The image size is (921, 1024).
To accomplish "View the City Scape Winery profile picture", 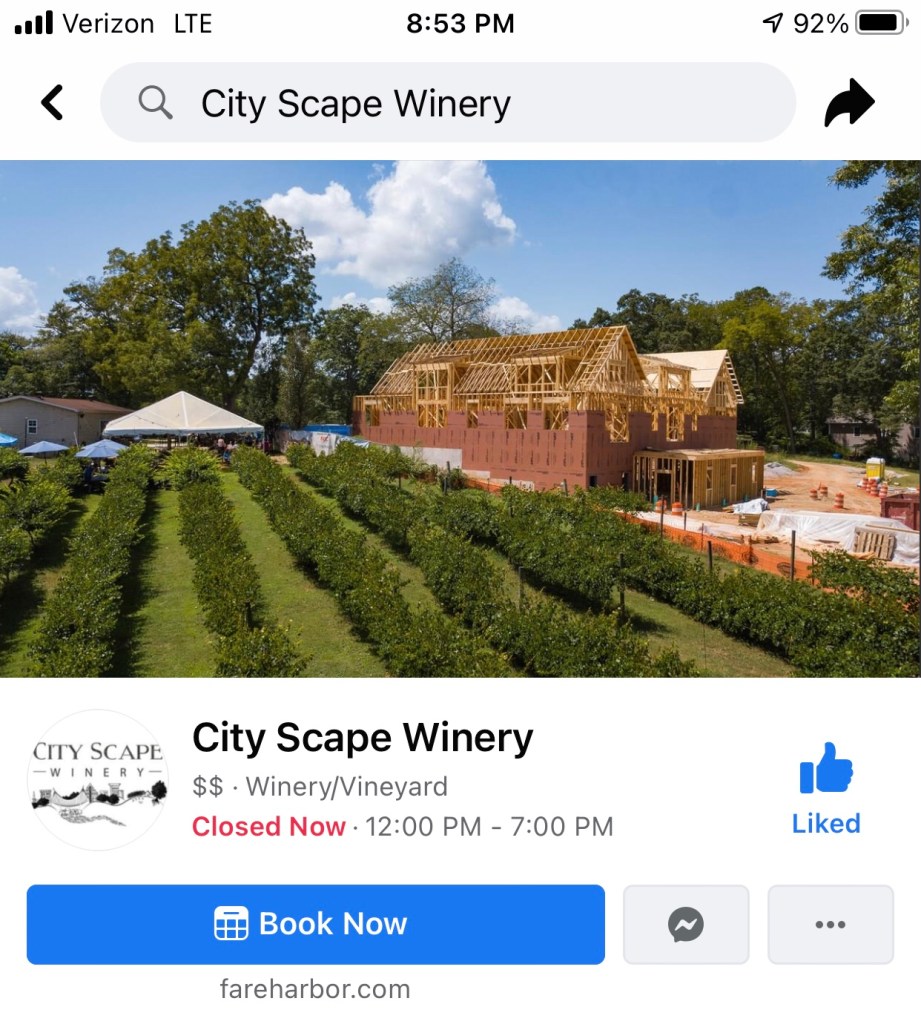I will click(97, 780).
